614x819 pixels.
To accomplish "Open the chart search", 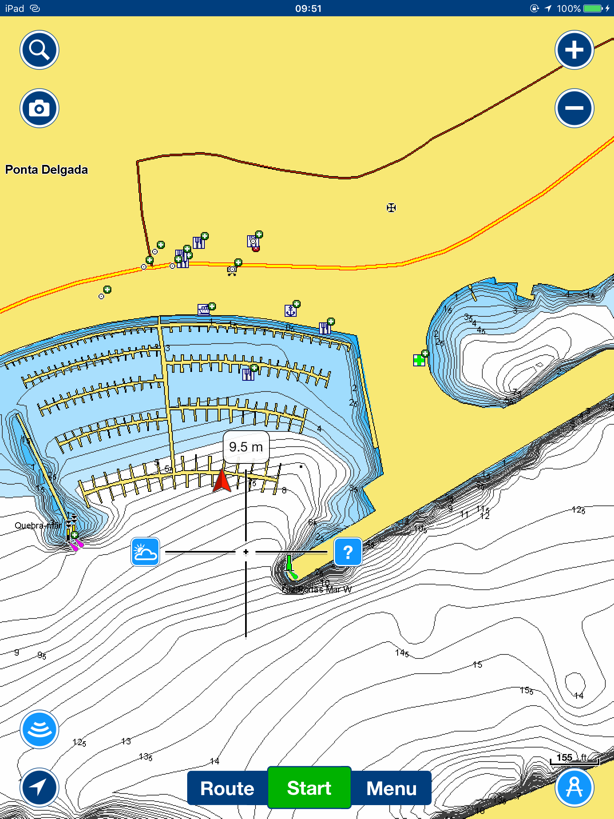I will (x=39, y=49).
